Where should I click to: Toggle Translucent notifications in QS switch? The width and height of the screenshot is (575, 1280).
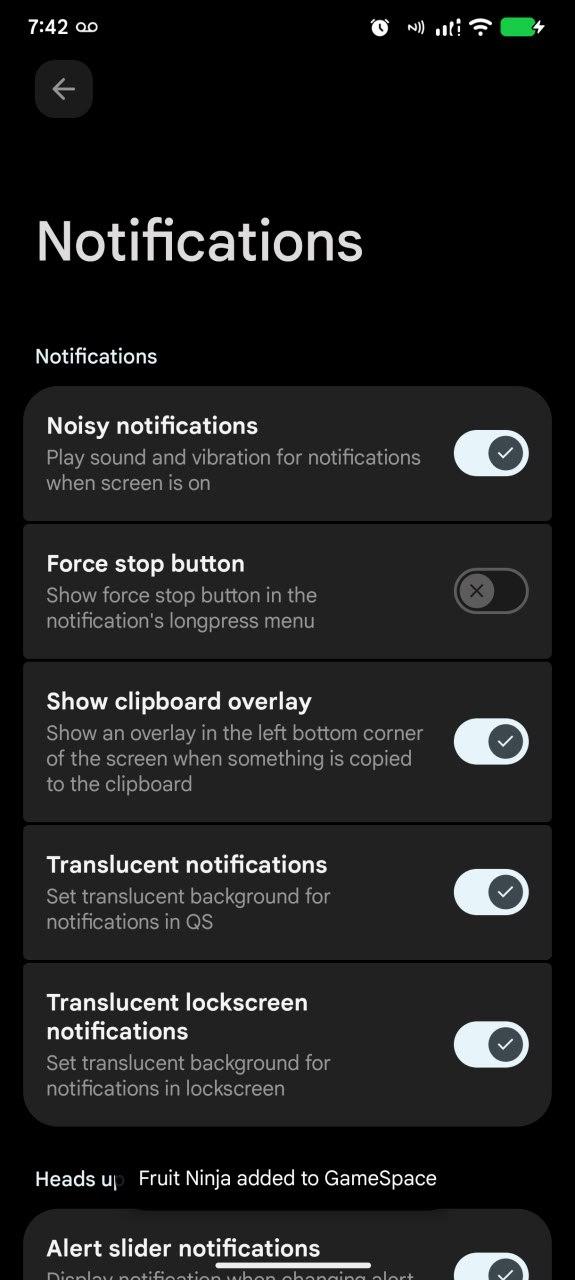point(491,892)
